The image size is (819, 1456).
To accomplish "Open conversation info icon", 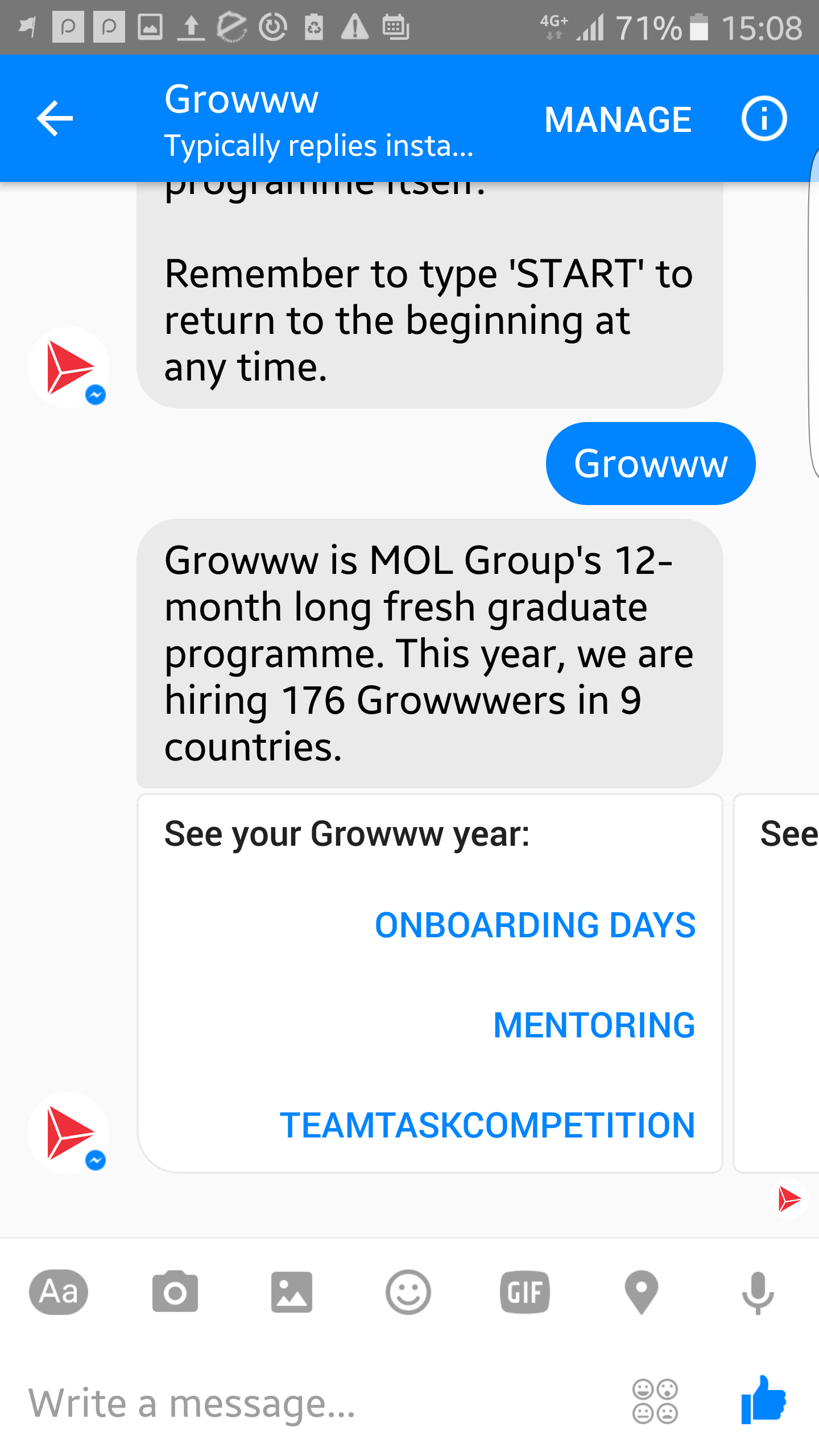I will coord(764,118).
